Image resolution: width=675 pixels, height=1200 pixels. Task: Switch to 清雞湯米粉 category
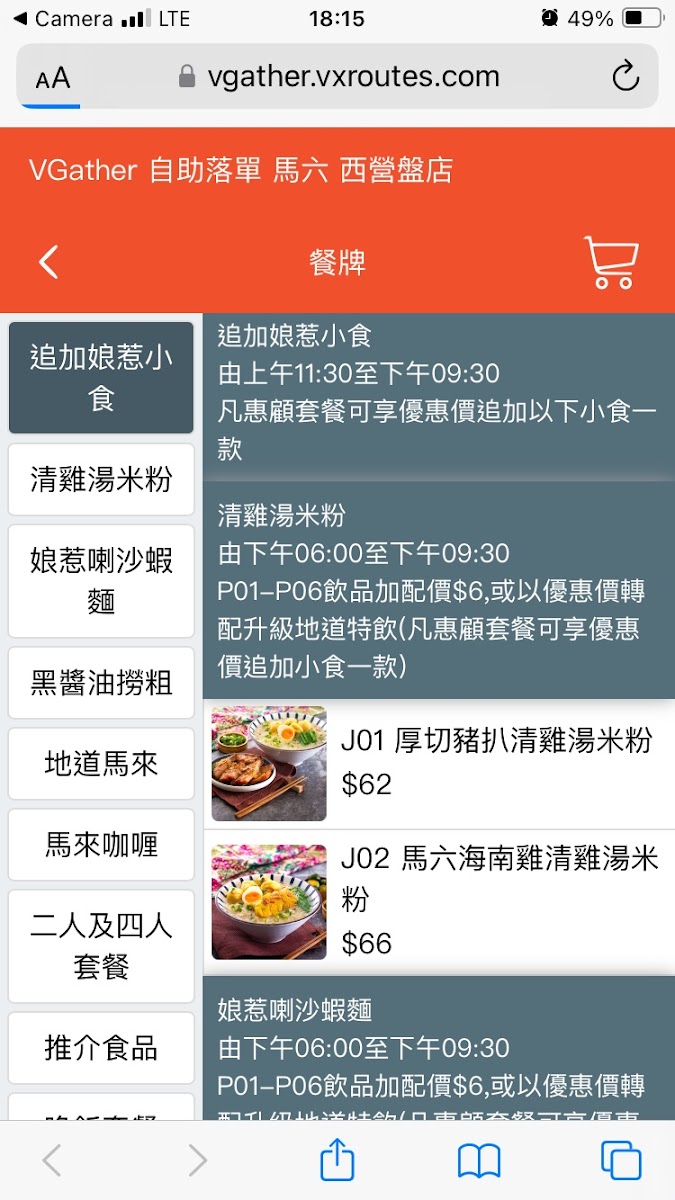[101, 480]
